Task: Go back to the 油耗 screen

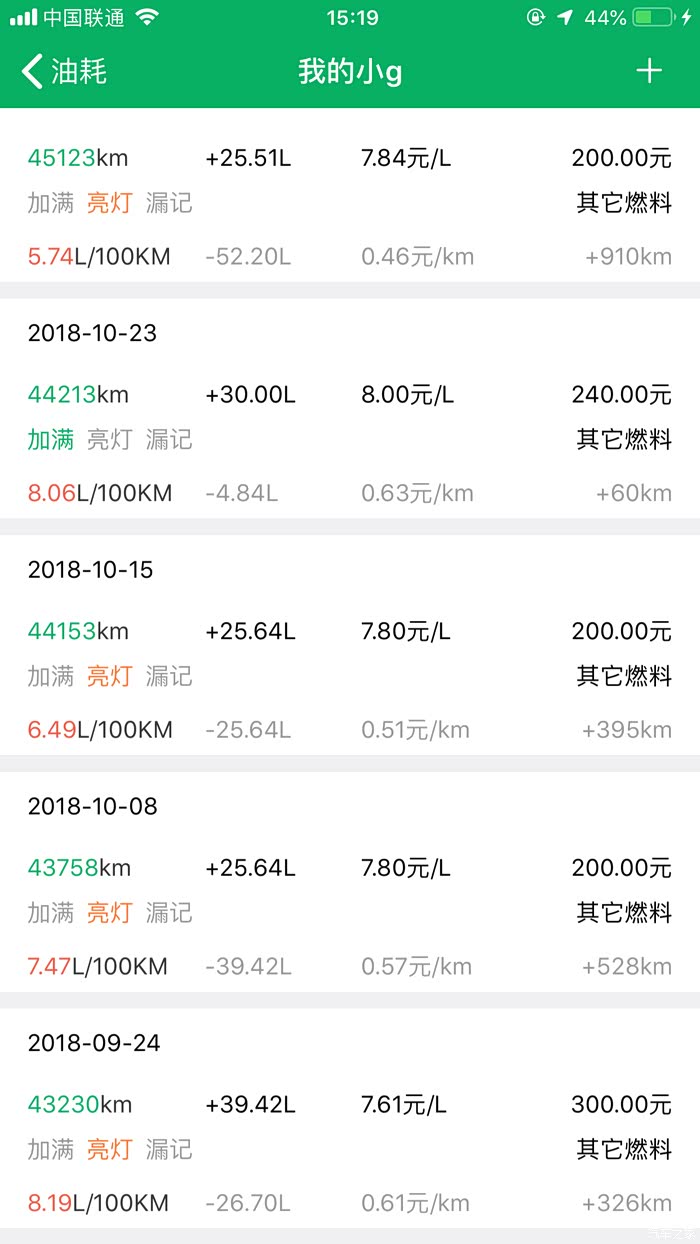Action: pyautogui.click(x=64, y=72)
